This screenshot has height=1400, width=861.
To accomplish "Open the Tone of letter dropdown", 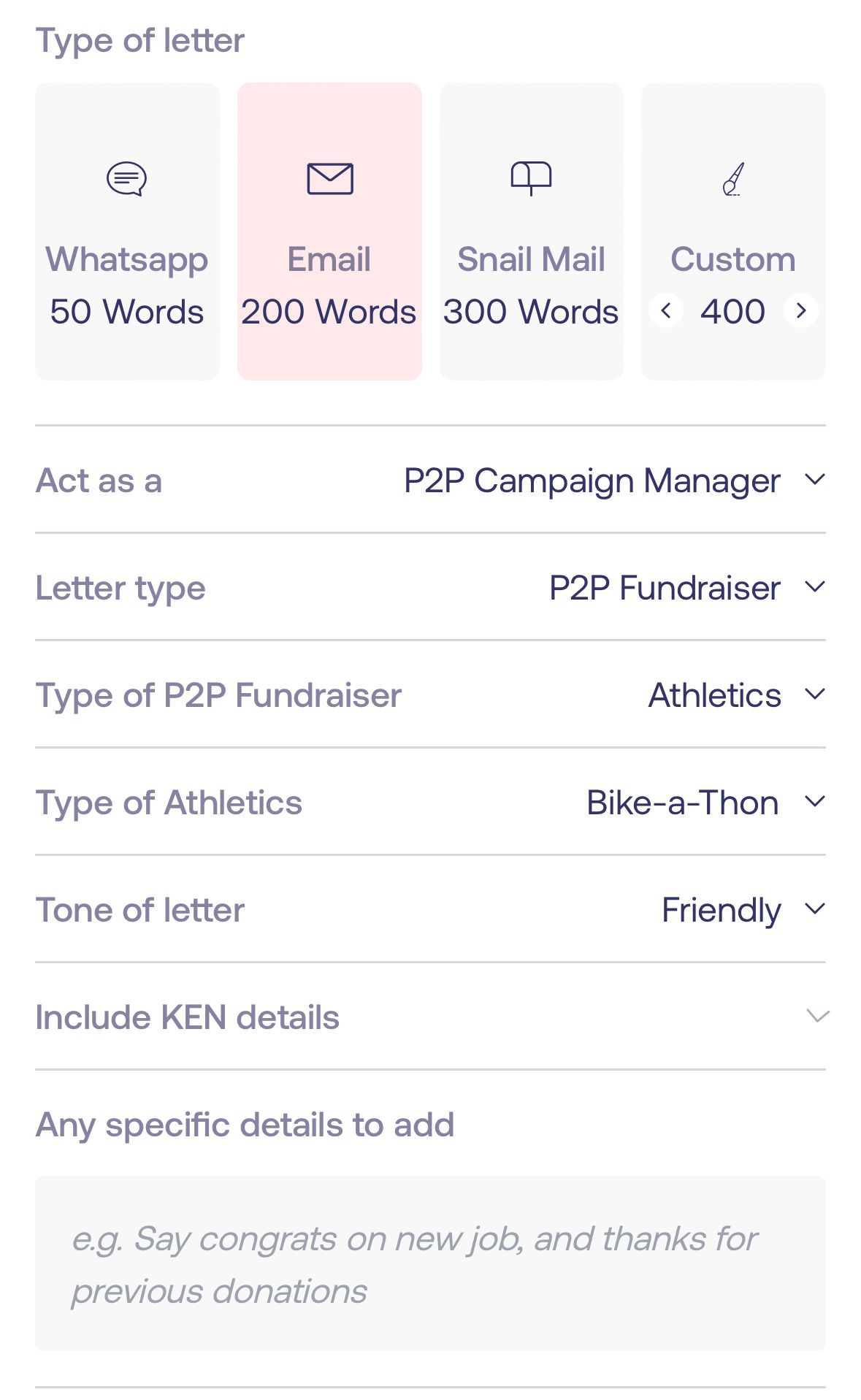I will pos(742,910).
